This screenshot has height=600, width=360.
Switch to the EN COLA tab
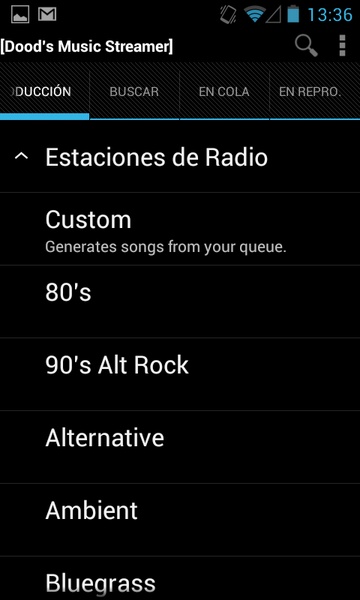[x=224, y=92]
